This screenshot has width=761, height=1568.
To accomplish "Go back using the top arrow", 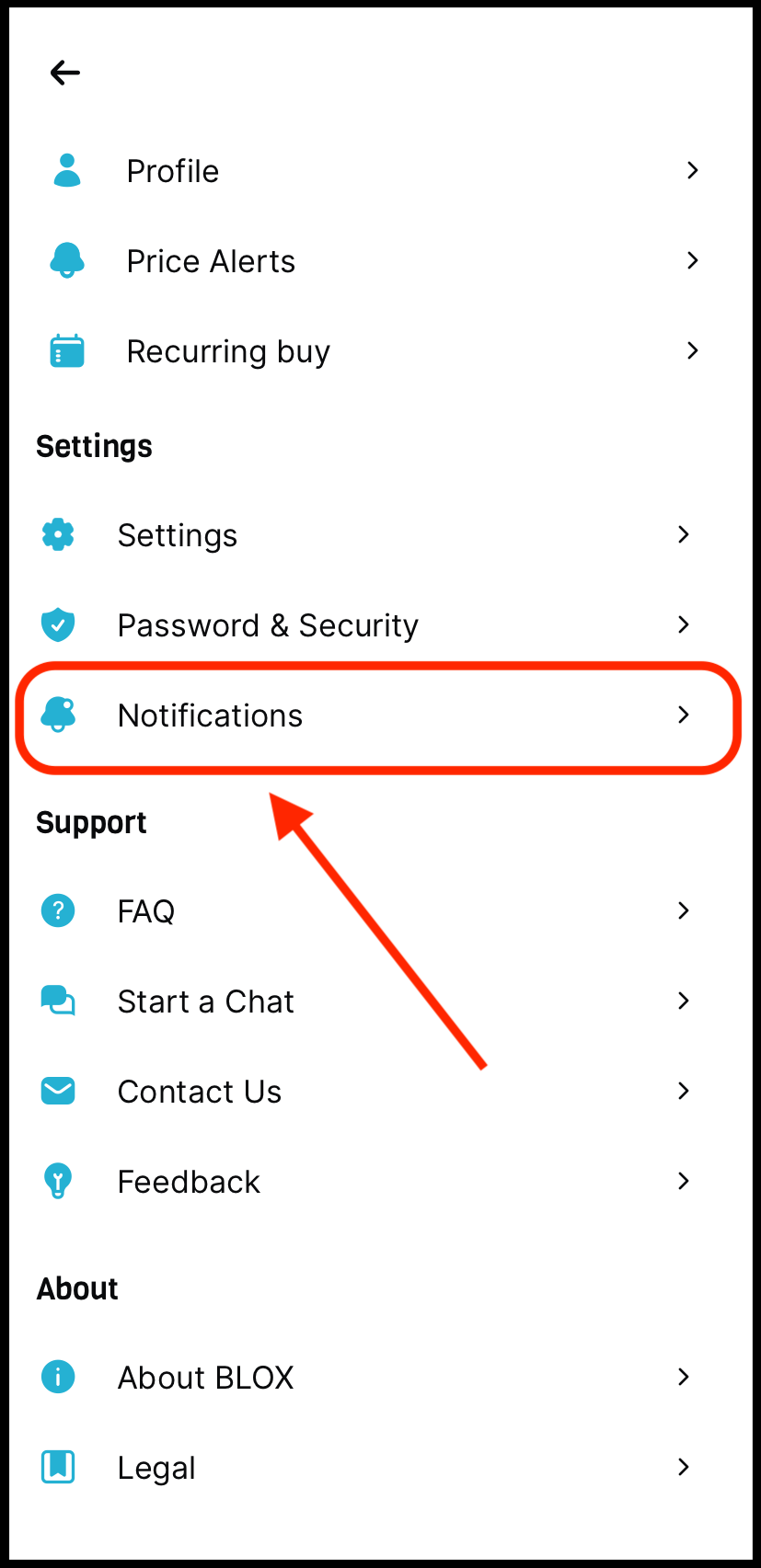I will [64, 73].
